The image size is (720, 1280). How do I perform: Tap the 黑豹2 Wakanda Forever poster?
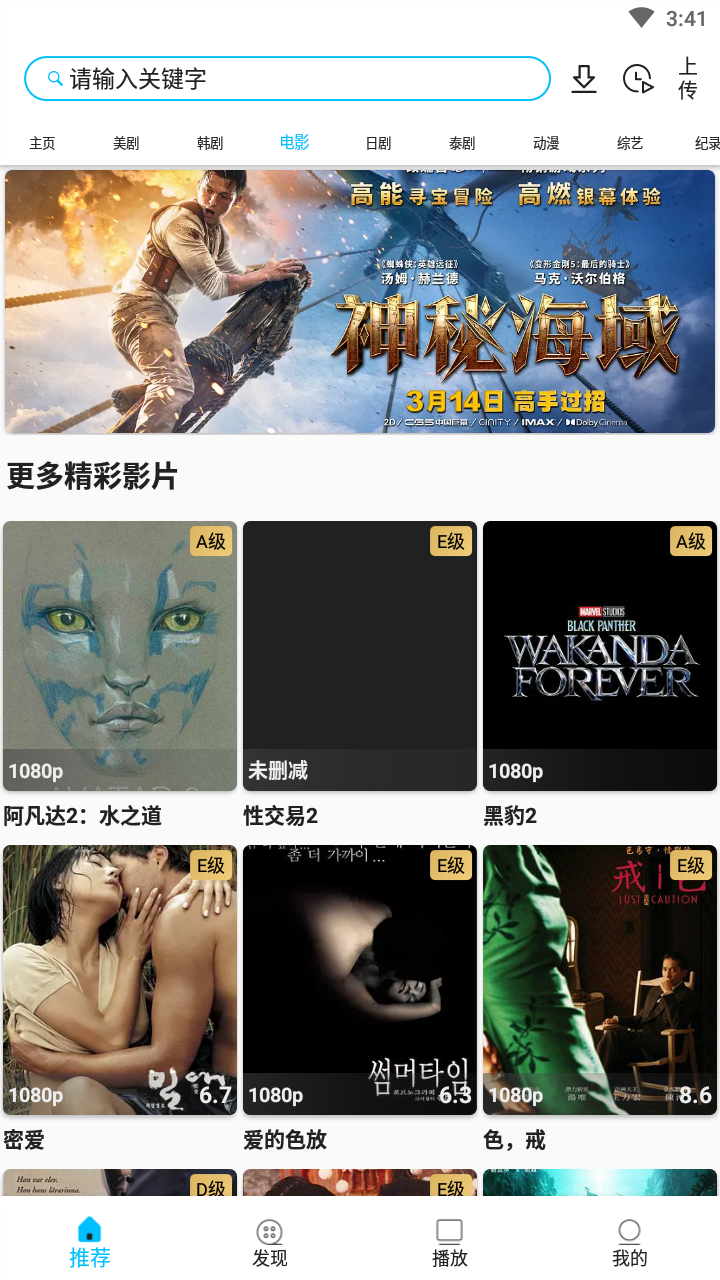pos(599,655)
